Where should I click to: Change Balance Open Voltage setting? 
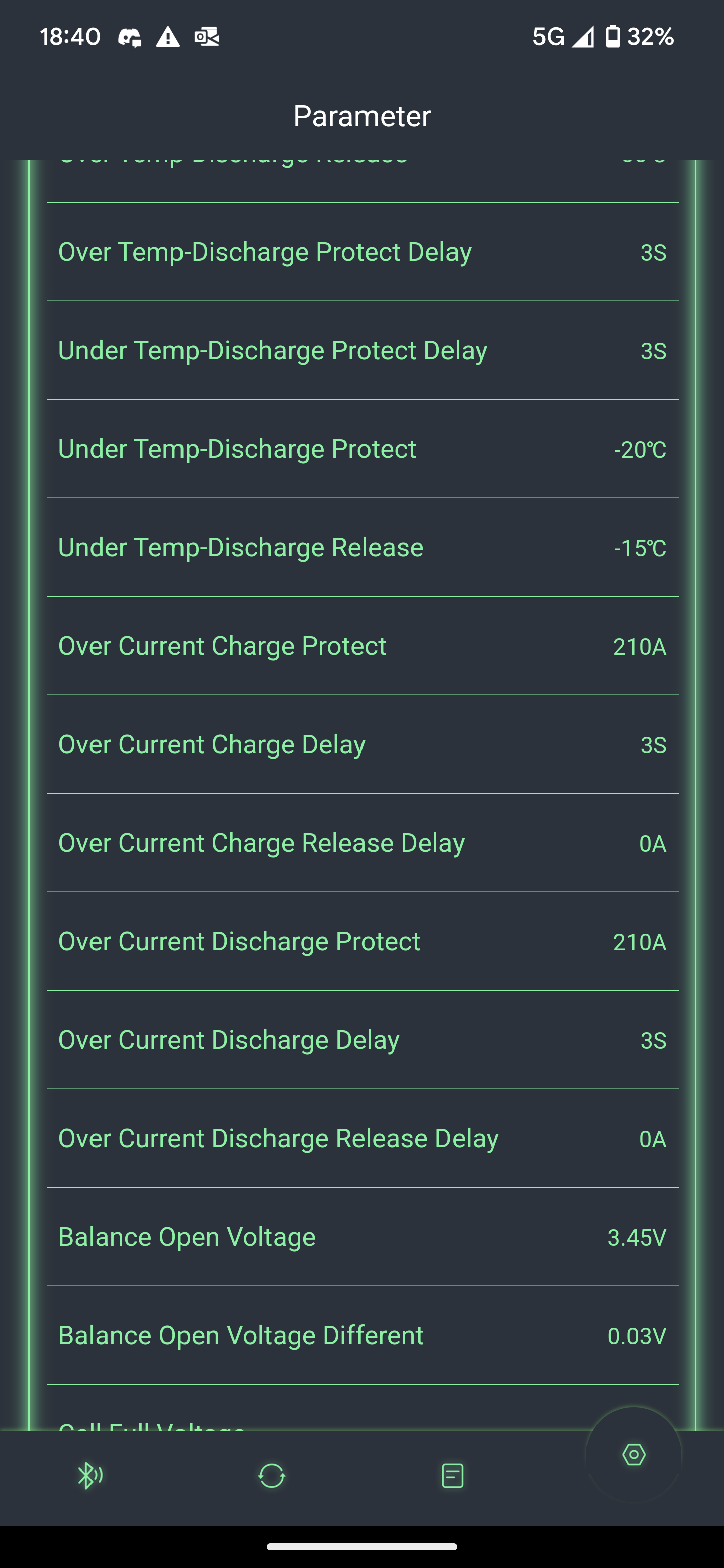[363, 1237]
